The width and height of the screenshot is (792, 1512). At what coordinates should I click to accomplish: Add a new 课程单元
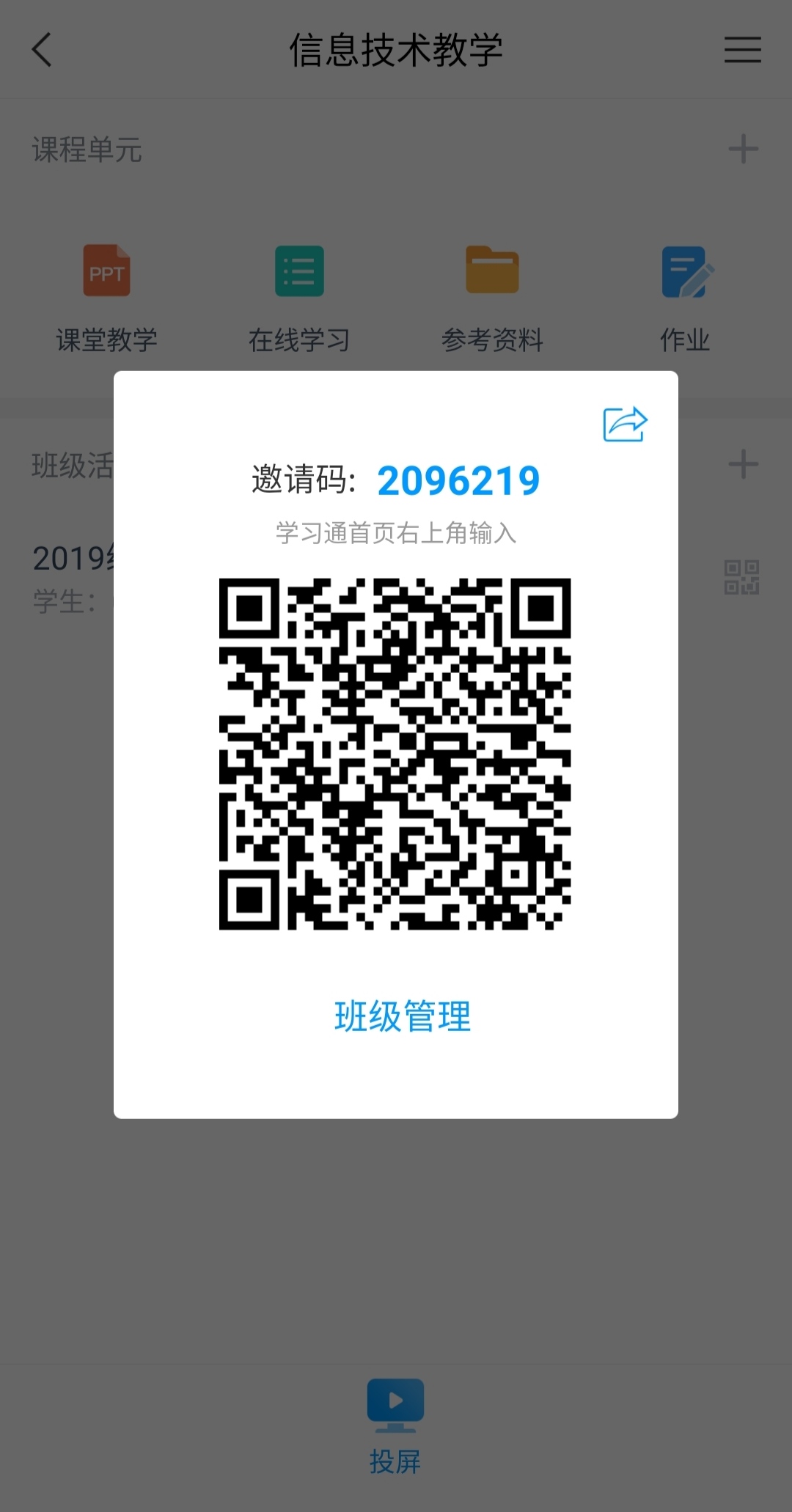(x=743, y=150)
